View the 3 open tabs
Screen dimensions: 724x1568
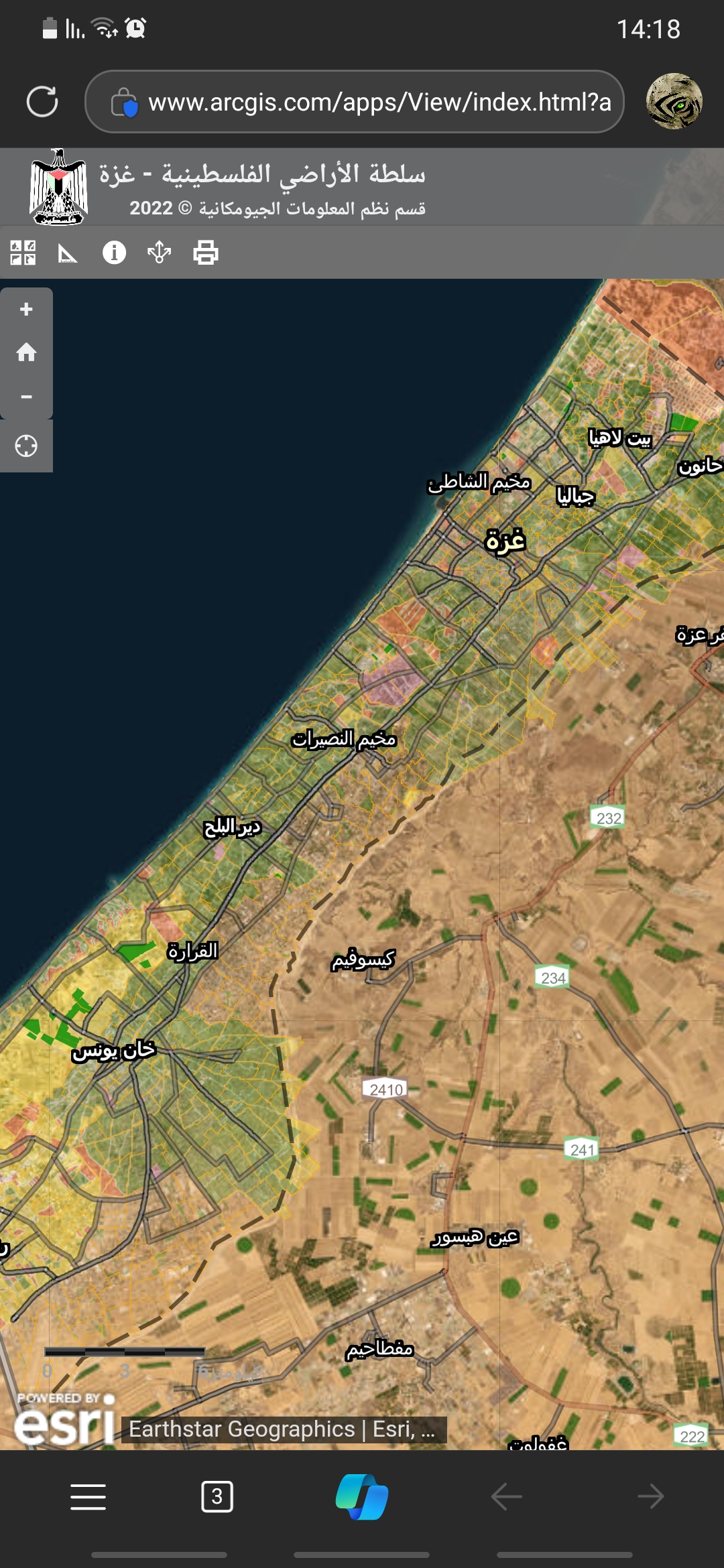click(217, 1496)
